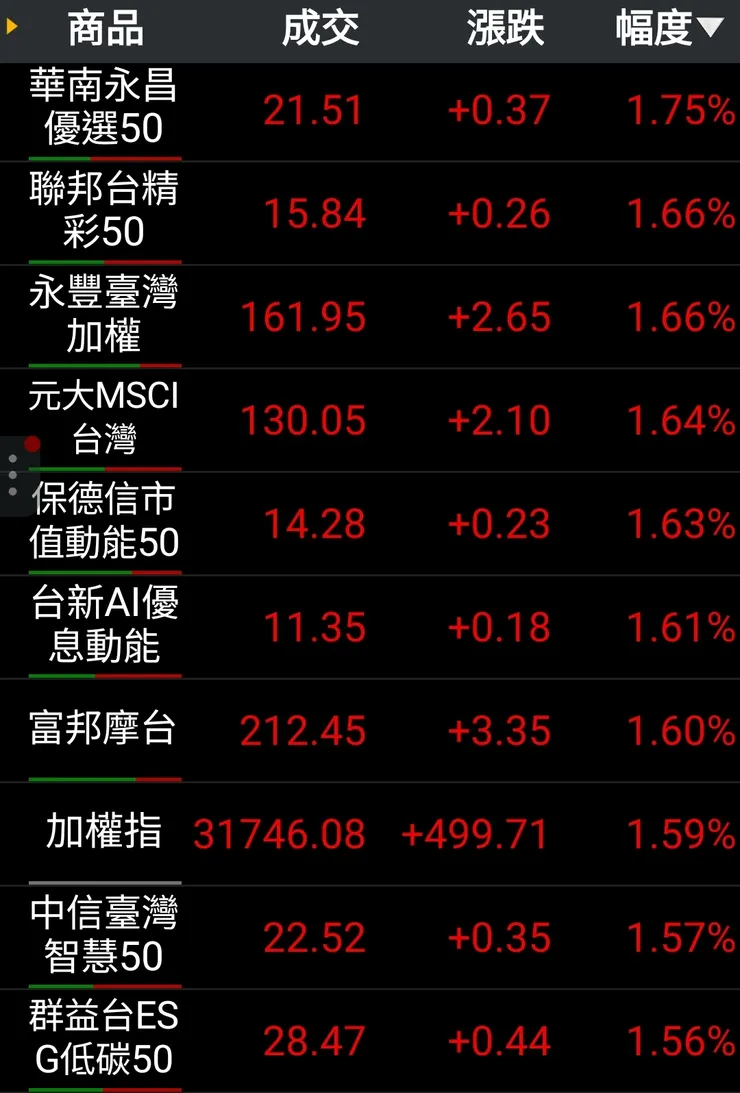
Task: Open 元大MSCI台灣 quote details
Action: coord(104,419)
